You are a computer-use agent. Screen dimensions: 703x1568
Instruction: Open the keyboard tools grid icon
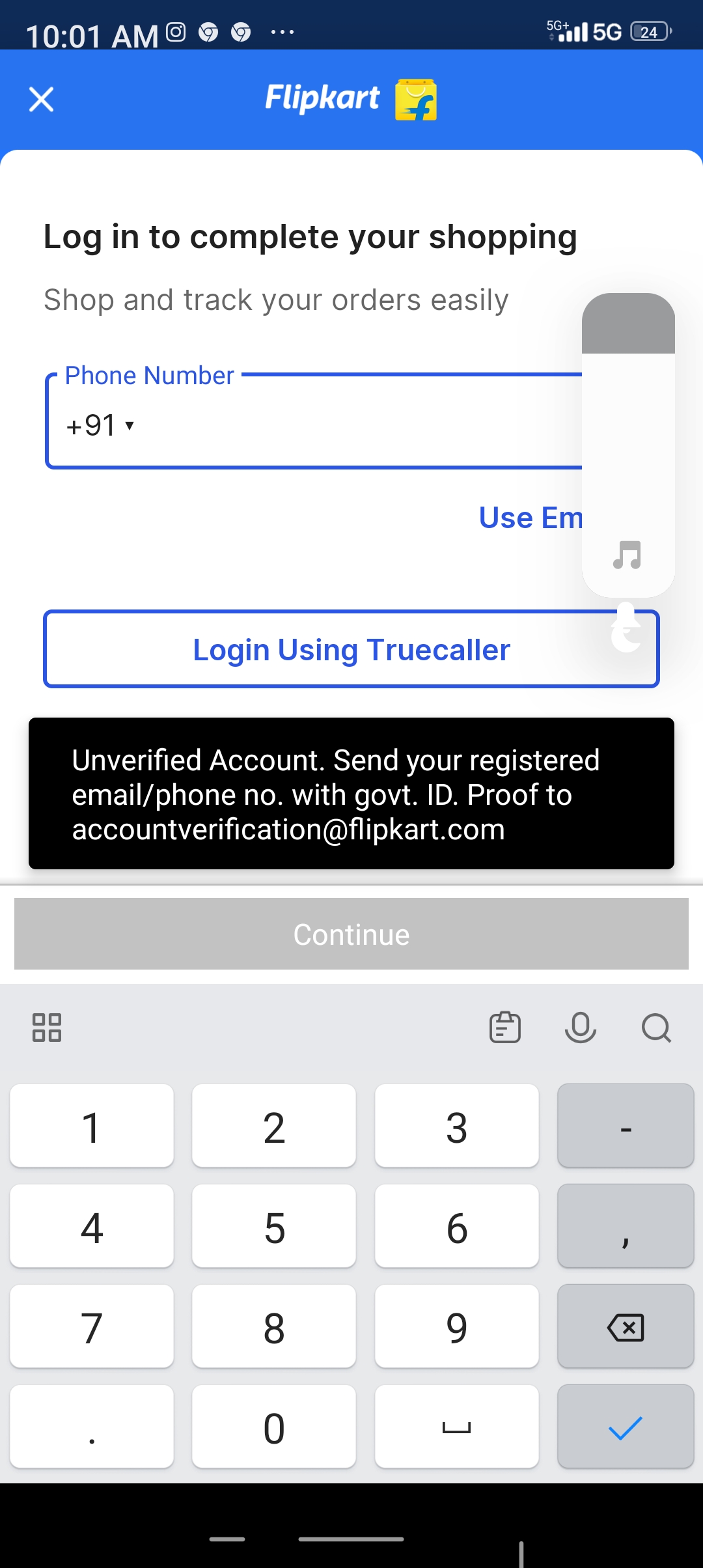(x=47, y=1028)
